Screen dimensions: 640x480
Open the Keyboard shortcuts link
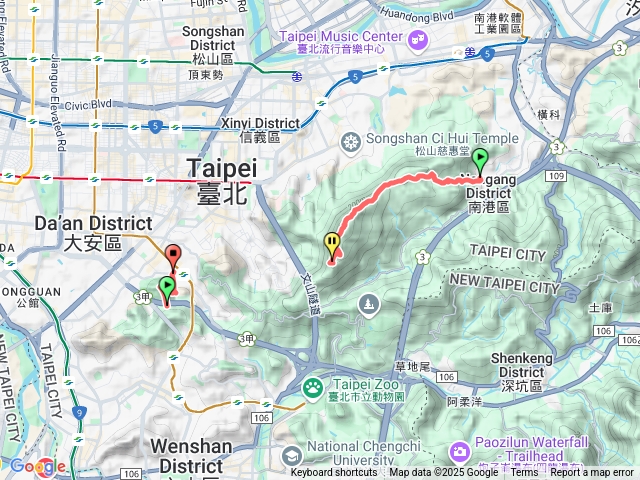[334, 473]
